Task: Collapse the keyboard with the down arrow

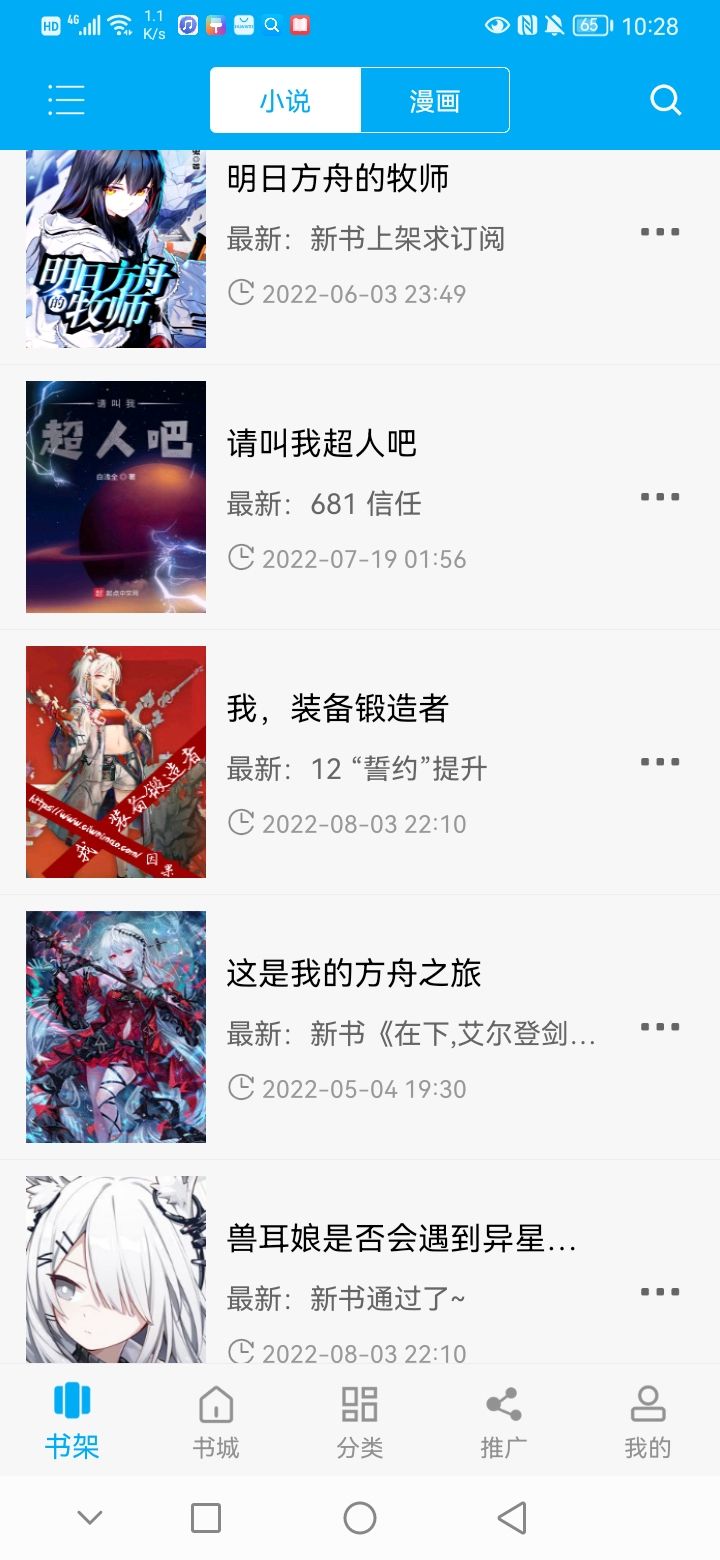Action: coord(88,1516)
